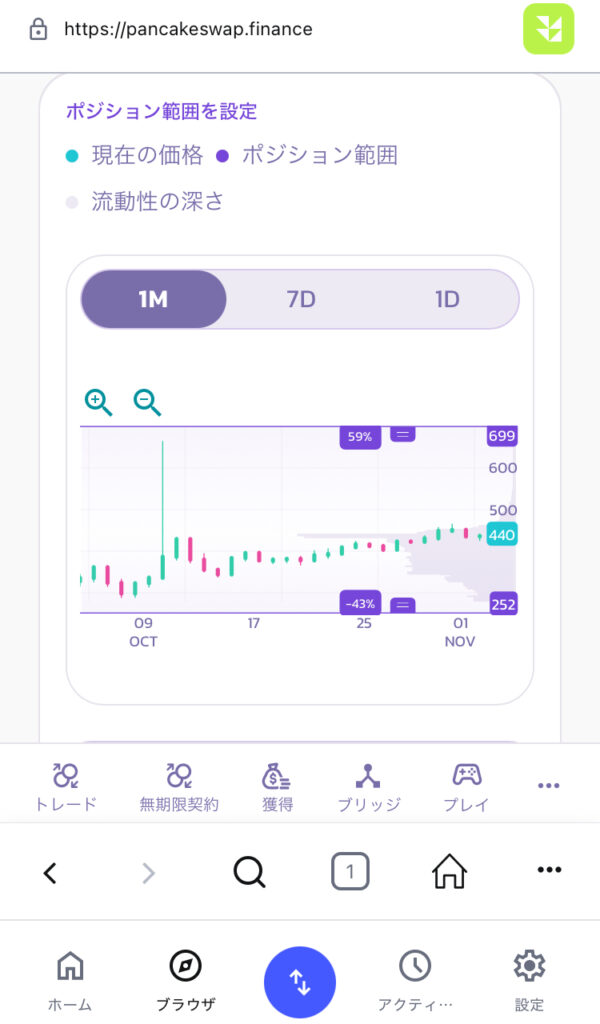Open the 設定 tab
Image resolution: width=600 pixels, height=1024 pixels.
[x=529, y=980]
